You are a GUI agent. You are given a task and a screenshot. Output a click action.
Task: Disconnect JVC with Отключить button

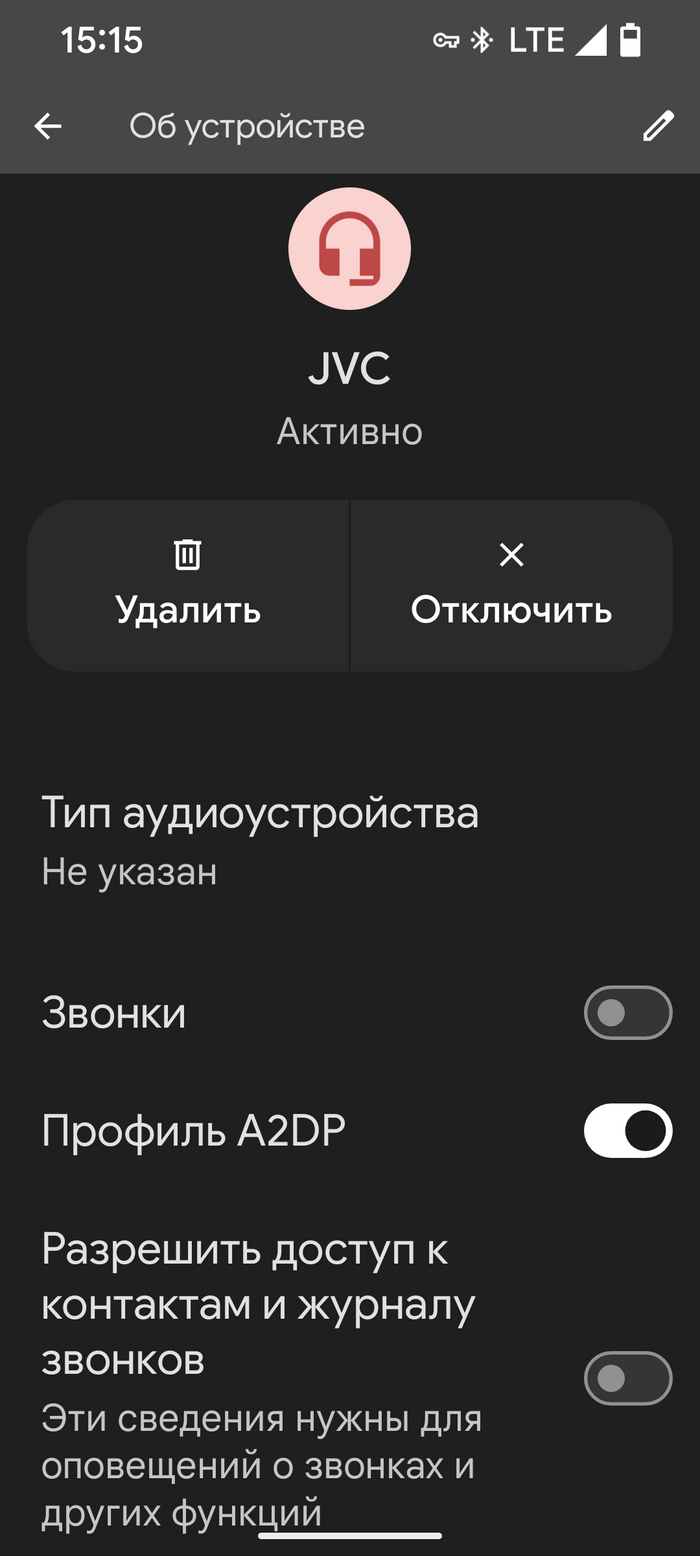(x=511, y=585)
